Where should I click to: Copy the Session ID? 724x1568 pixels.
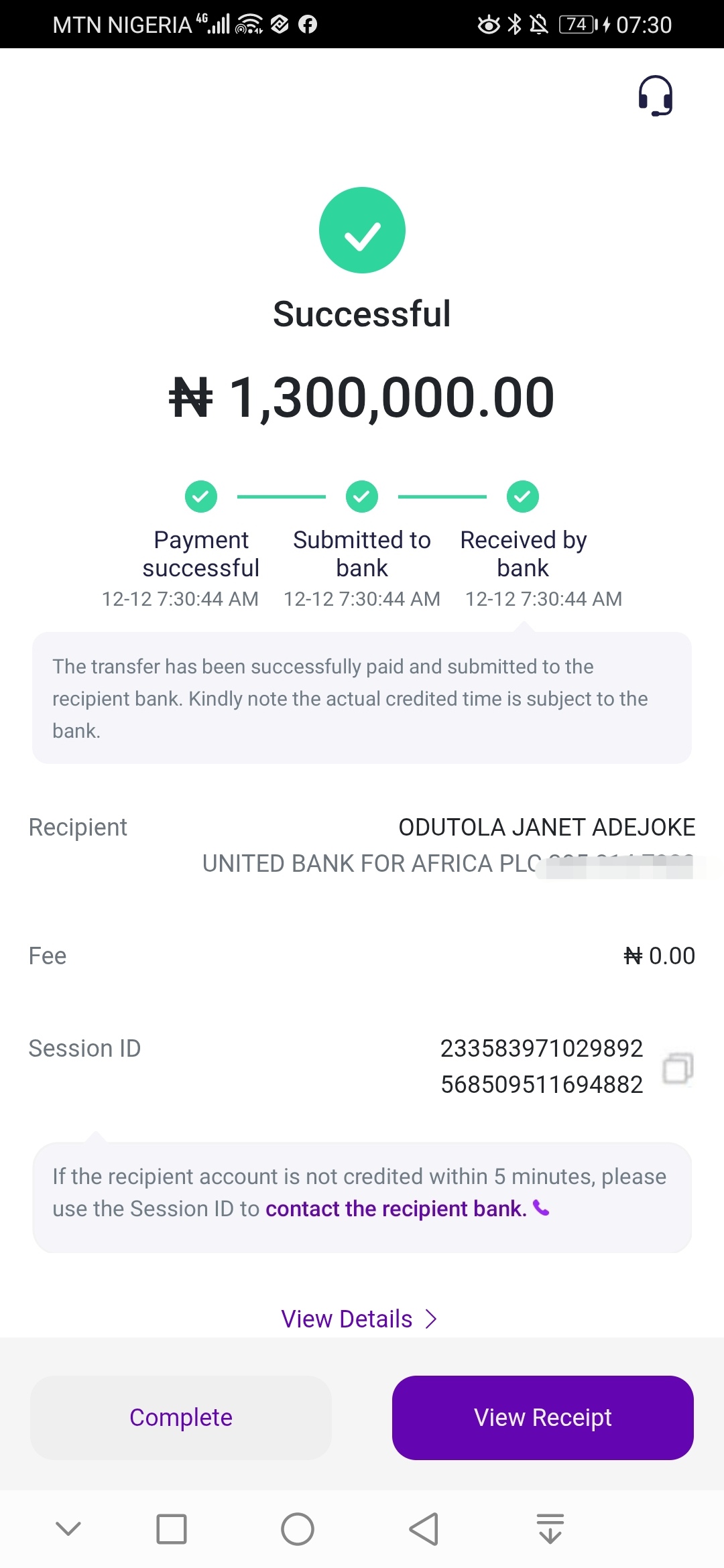tap(677, 1067)
